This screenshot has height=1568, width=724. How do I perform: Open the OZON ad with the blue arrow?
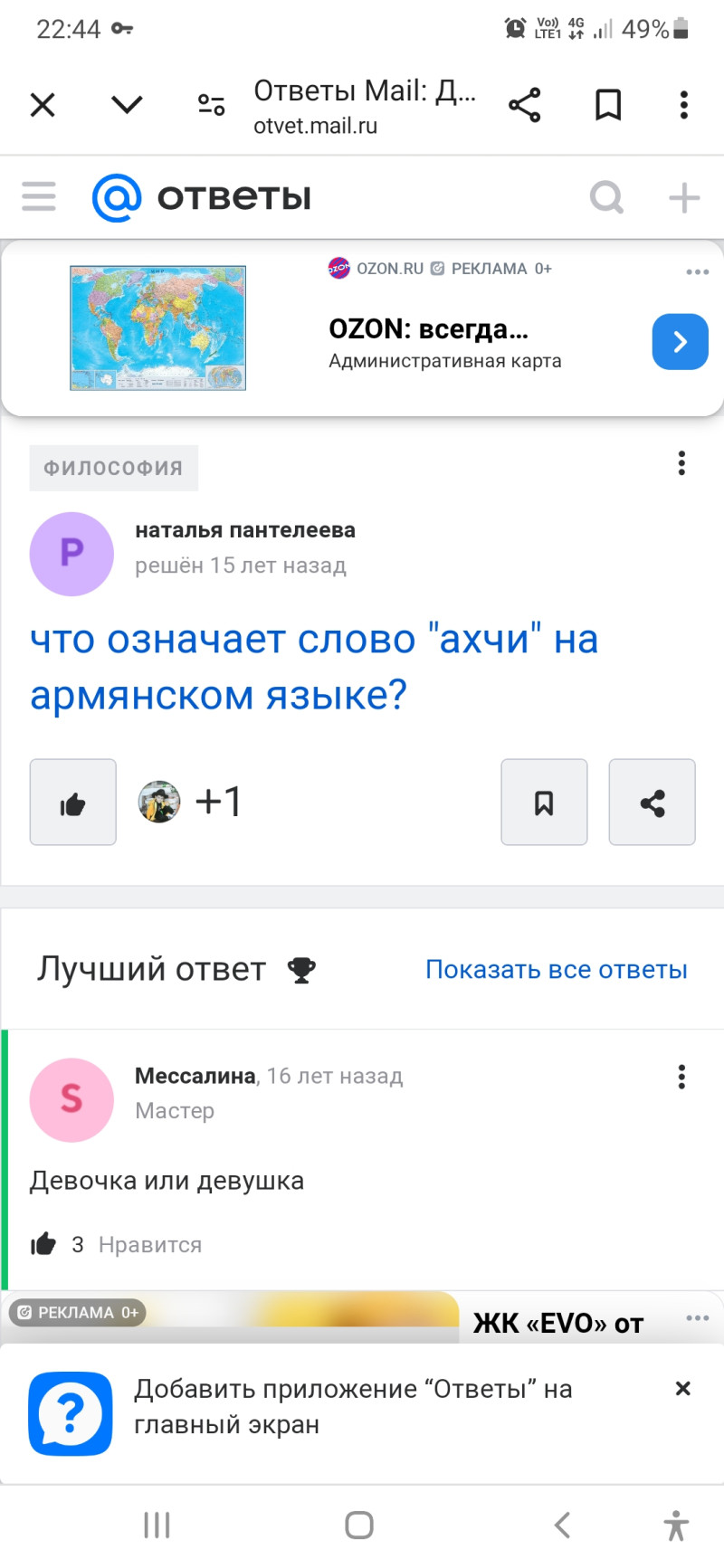point(680,342)
